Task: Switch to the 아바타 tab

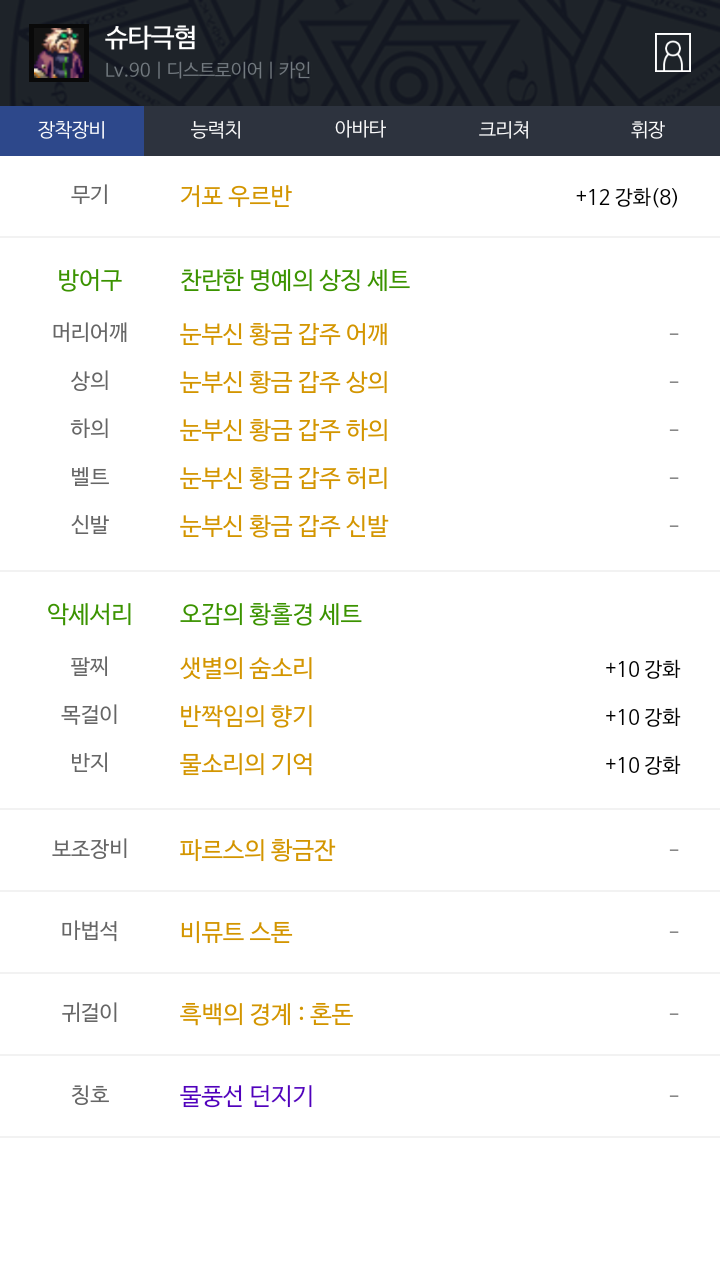Action: coord(360,130)
